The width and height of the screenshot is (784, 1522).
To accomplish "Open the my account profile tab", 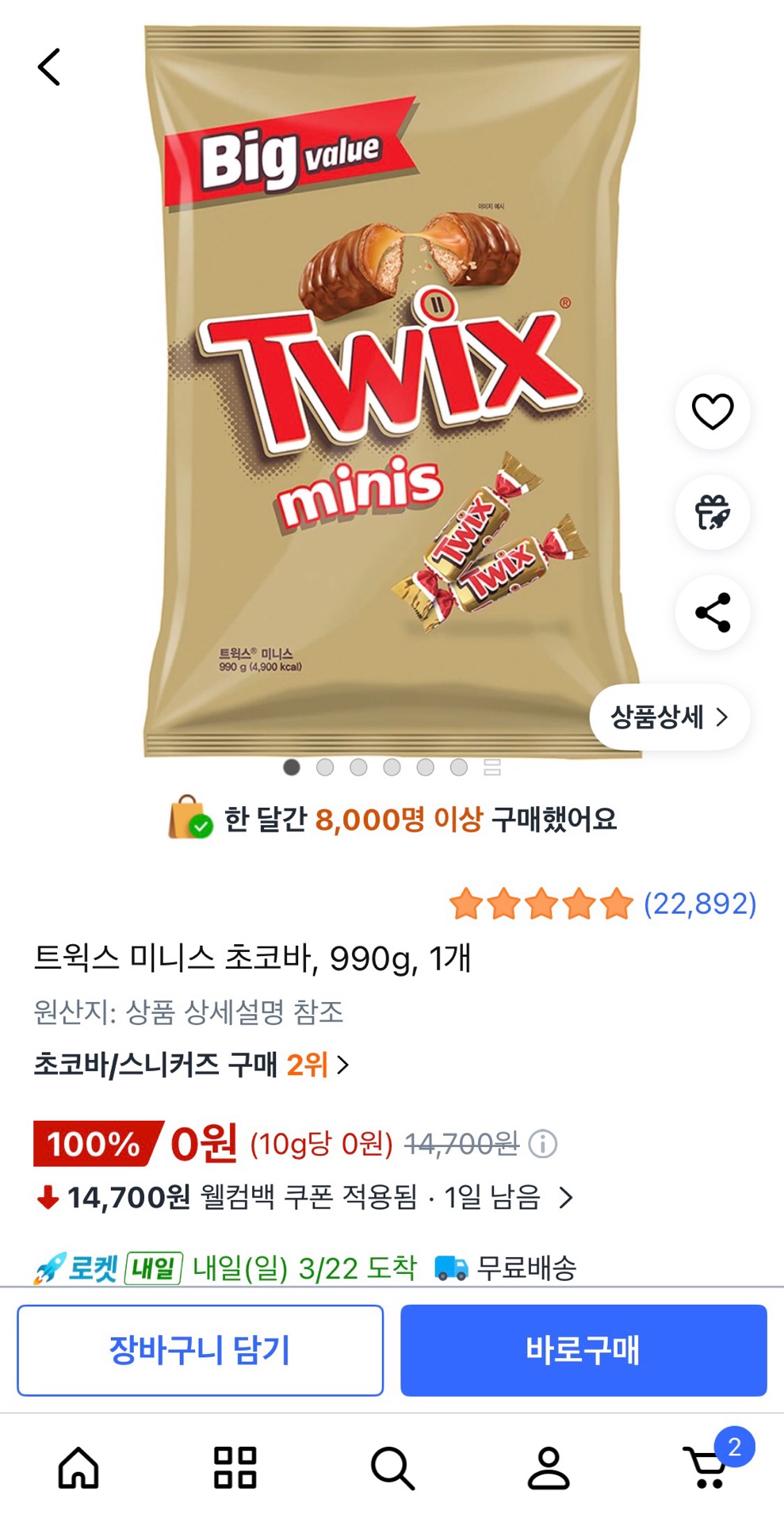I will [549, 1467].
